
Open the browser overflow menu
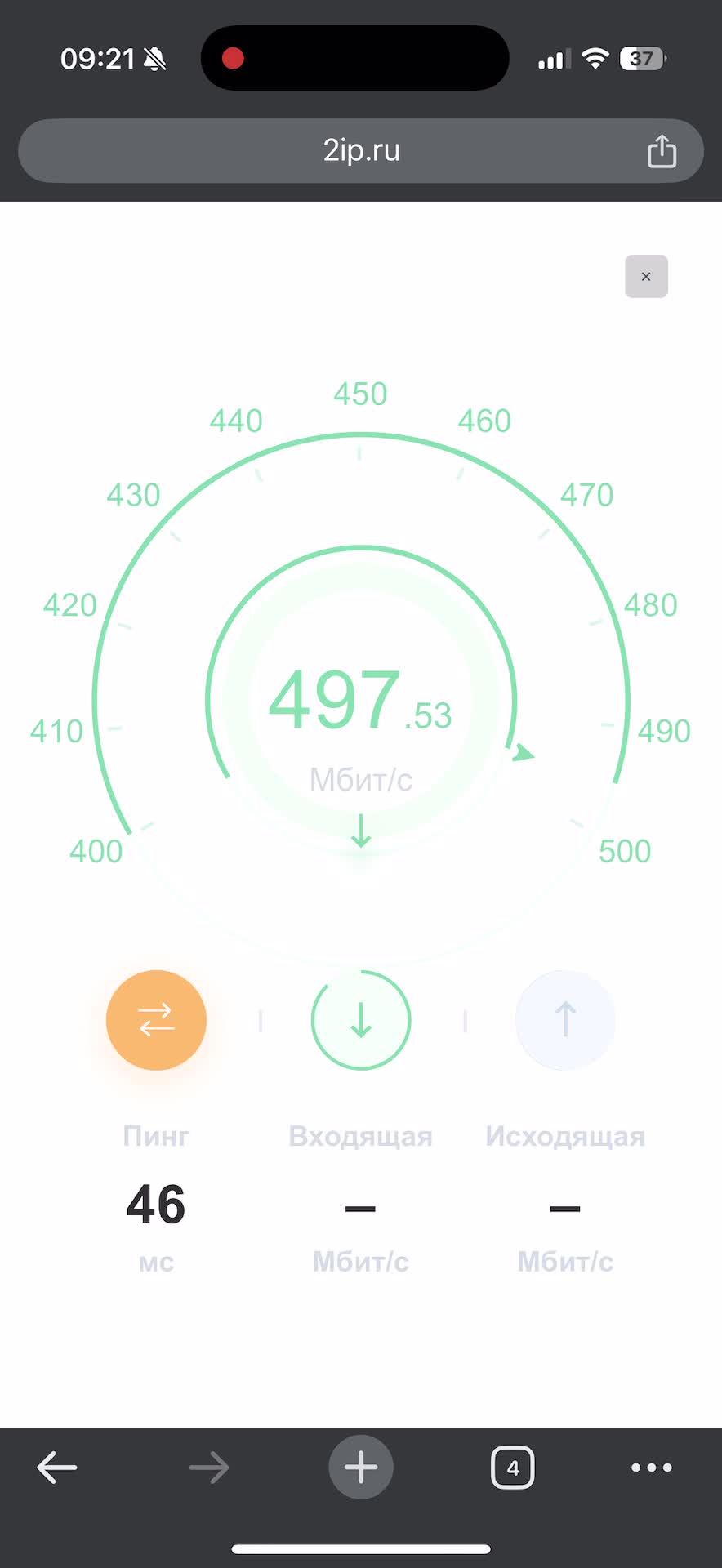tap(651, 1468)
